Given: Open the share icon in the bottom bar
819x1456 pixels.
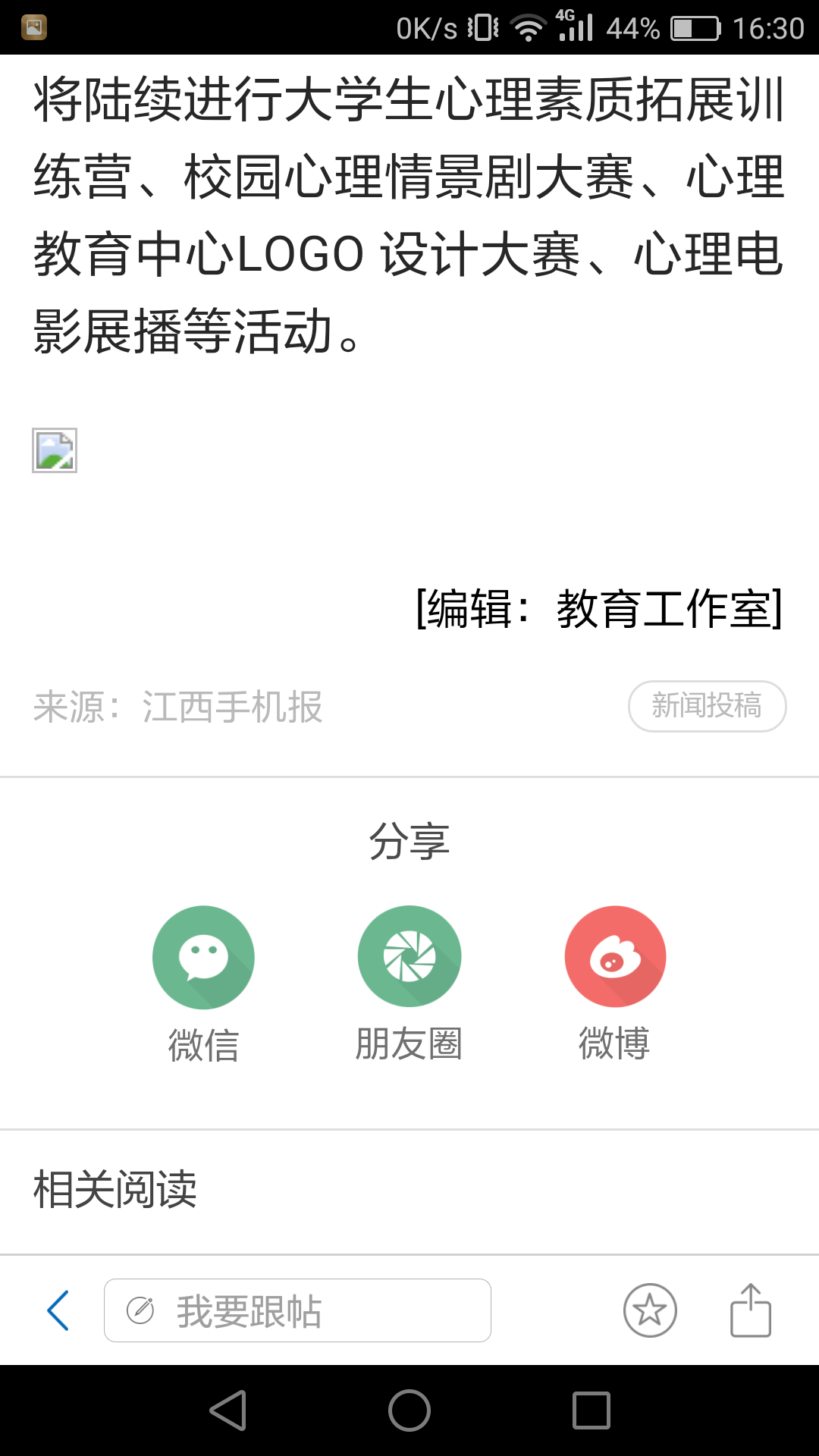Looking at the screenshot, I should [x=751, y=1310].
